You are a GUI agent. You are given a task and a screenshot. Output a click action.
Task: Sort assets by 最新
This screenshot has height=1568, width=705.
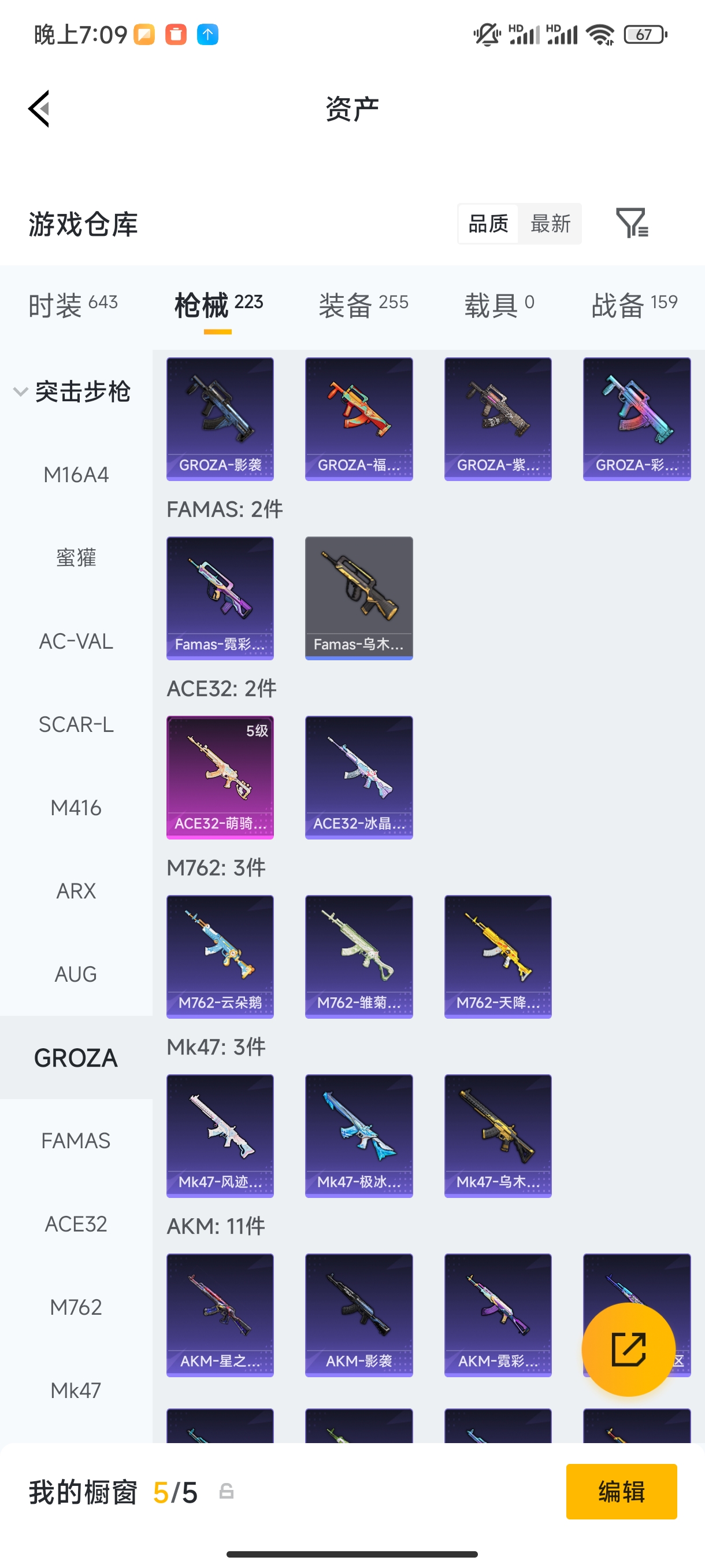[x=550, y=224]
